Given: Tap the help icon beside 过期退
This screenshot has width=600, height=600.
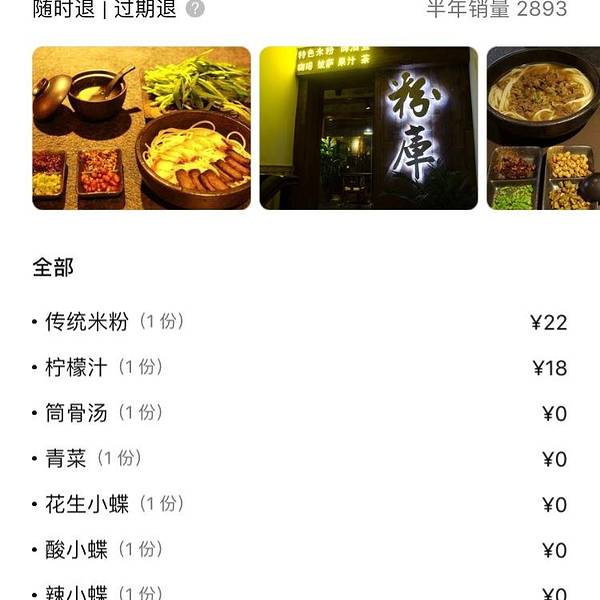Looking at the screenshot, I should coord(196,9).
